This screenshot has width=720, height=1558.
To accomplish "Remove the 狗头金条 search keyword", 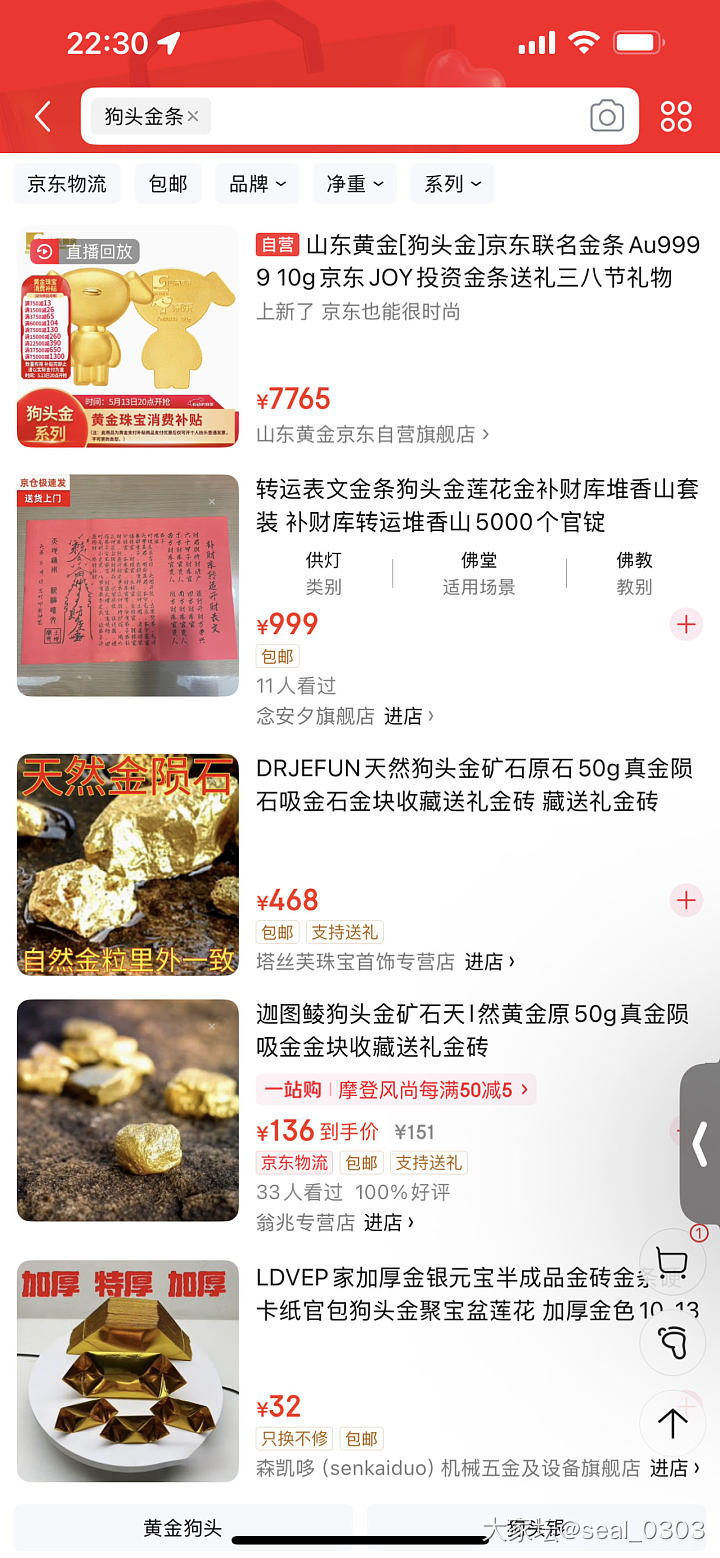I will pos(193,116).
